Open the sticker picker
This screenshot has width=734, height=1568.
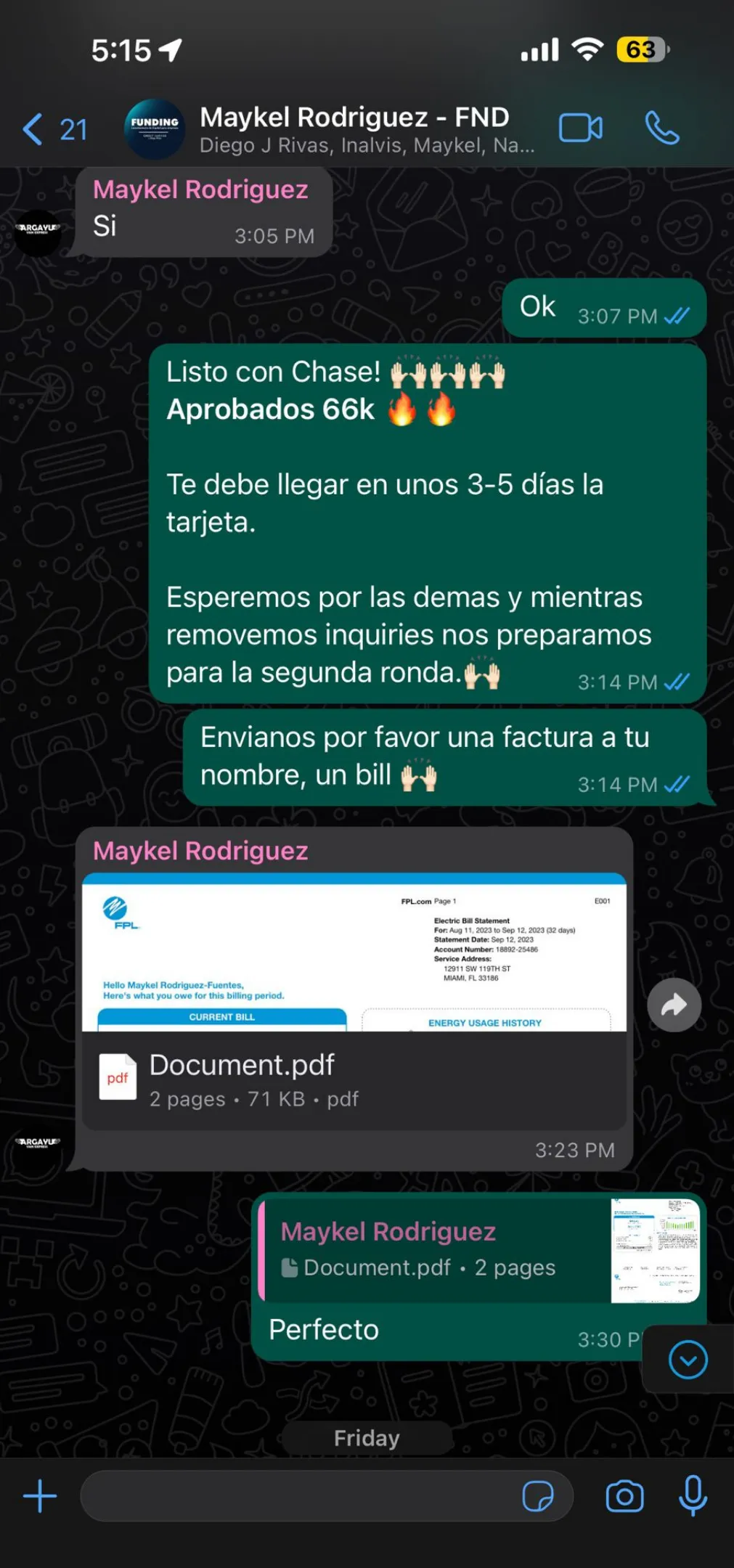[x=537, y=1497]
